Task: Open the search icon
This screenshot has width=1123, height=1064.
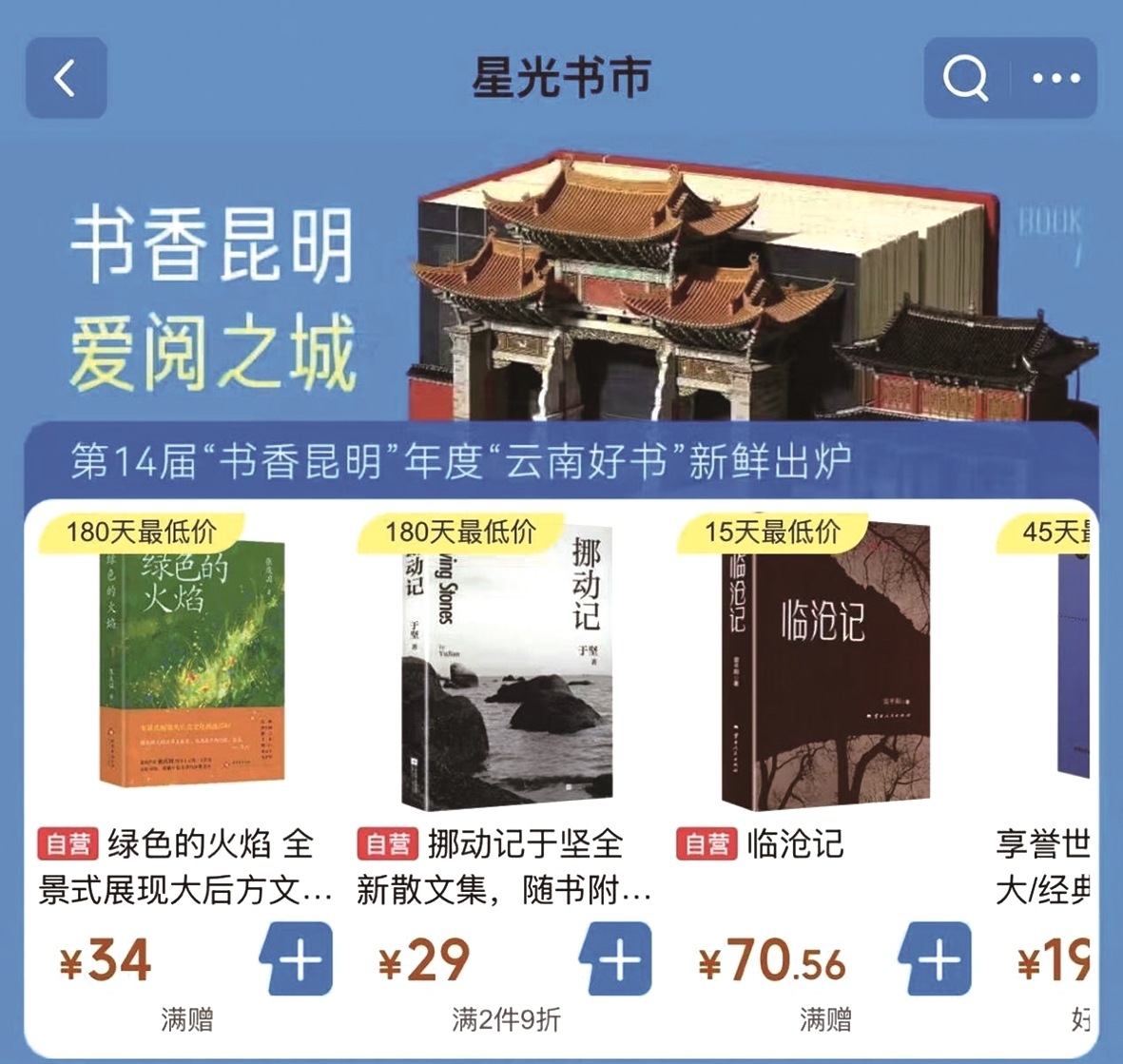Action: pyautogui.click(x=965, y=78)
